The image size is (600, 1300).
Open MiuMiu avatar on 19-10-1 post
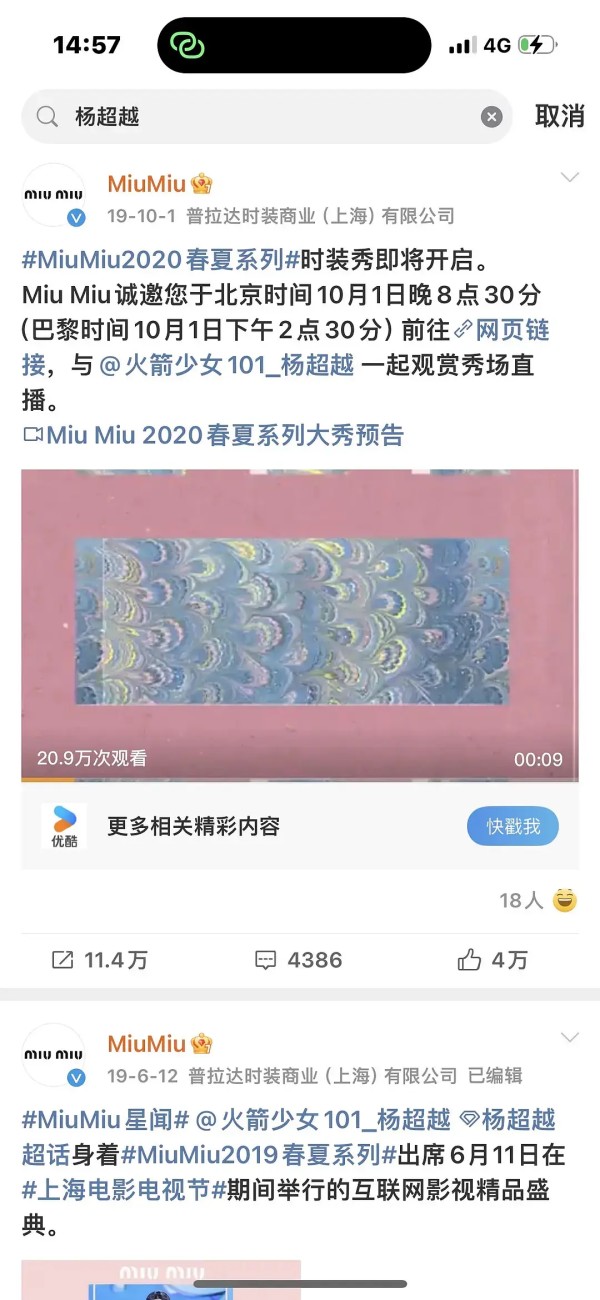[x=54, y=194]
